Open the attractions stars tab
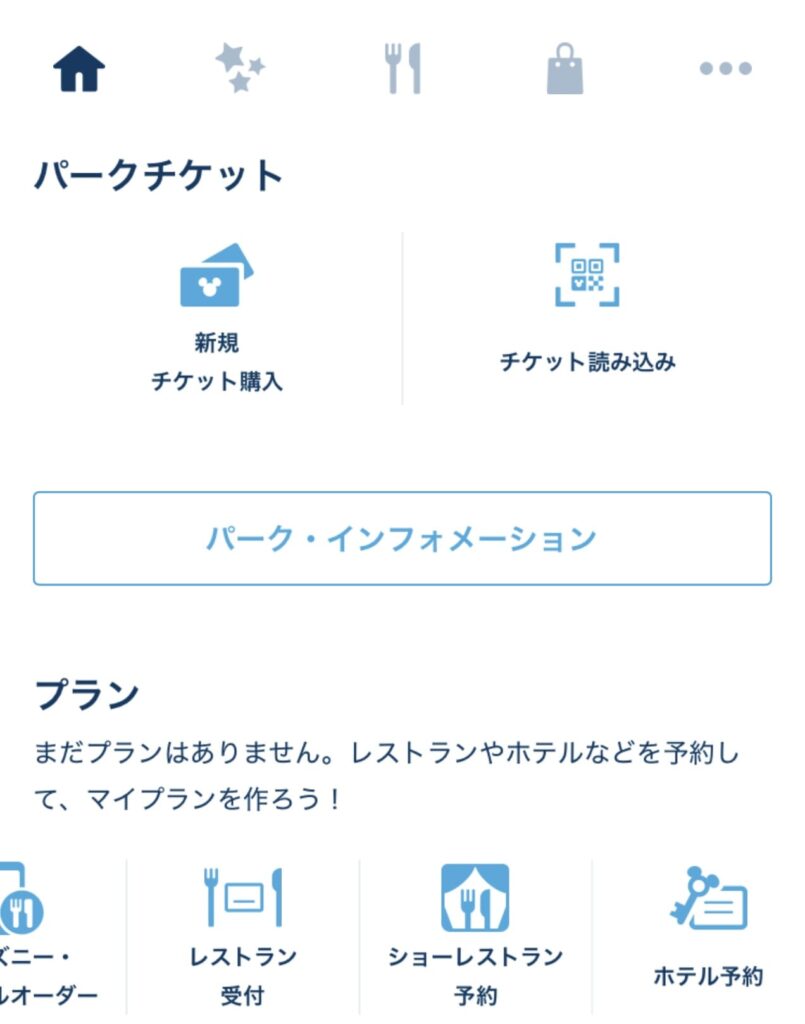The width and height of the screenshot is (805, 1024). (x=240, y=69)
